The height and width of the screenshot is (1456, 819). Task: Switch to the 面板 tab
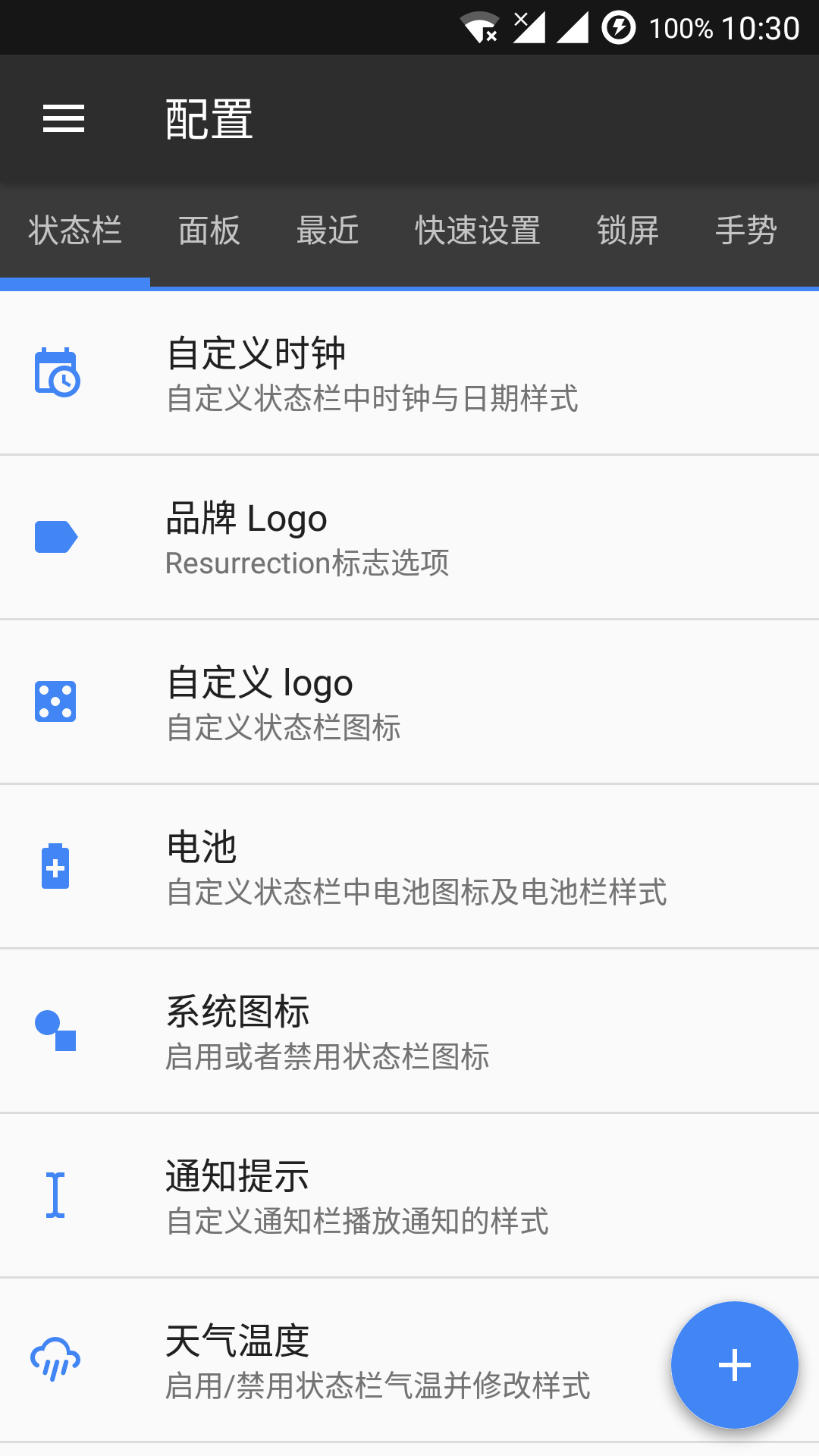(x=209, y=231)
